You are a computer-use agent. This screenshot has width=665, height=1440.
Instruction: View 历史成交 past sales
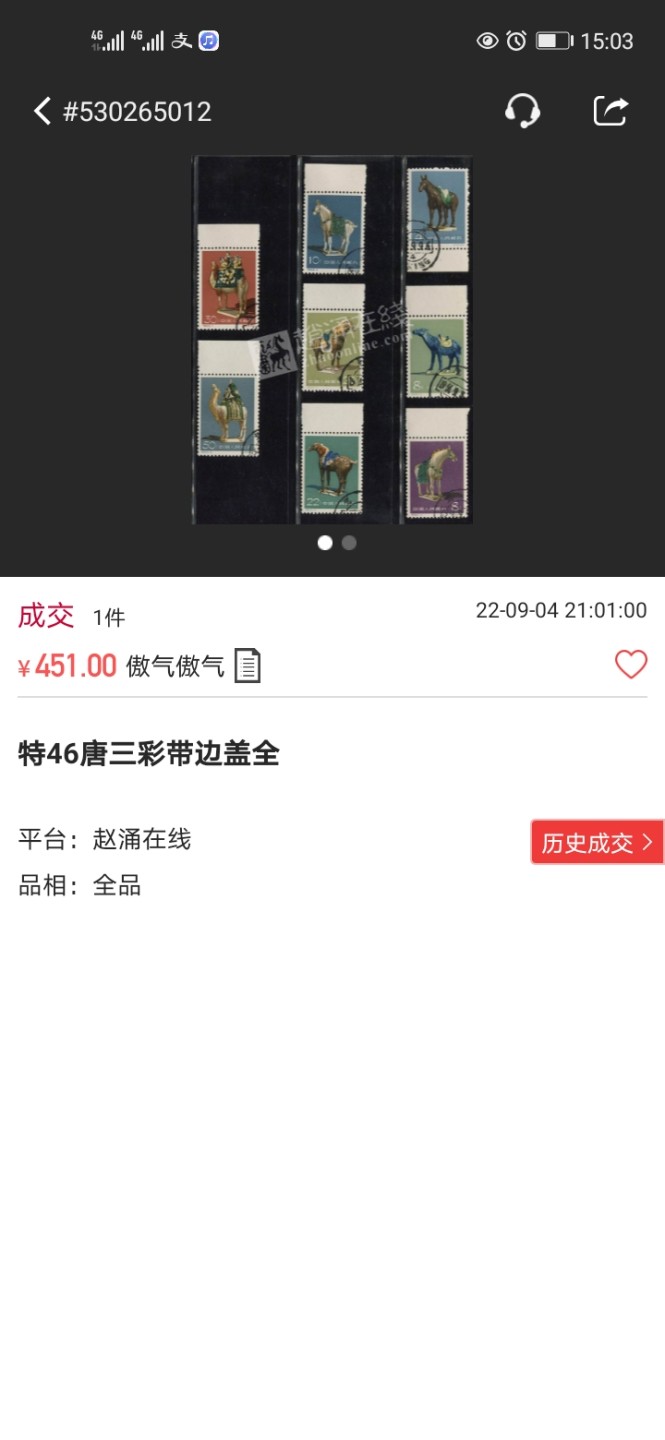pos(596,842)
